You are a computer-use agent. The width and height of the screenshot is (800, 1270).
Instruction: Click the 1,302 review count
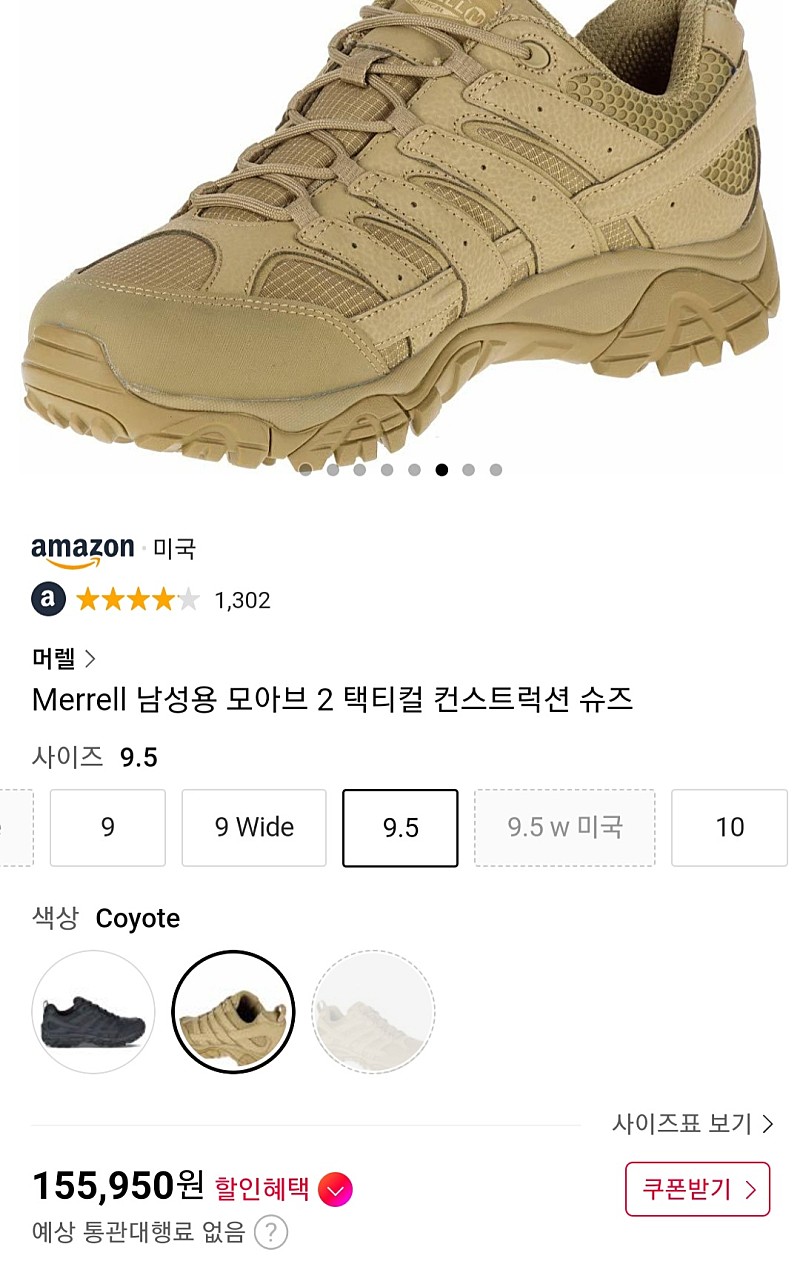[240, 600]
